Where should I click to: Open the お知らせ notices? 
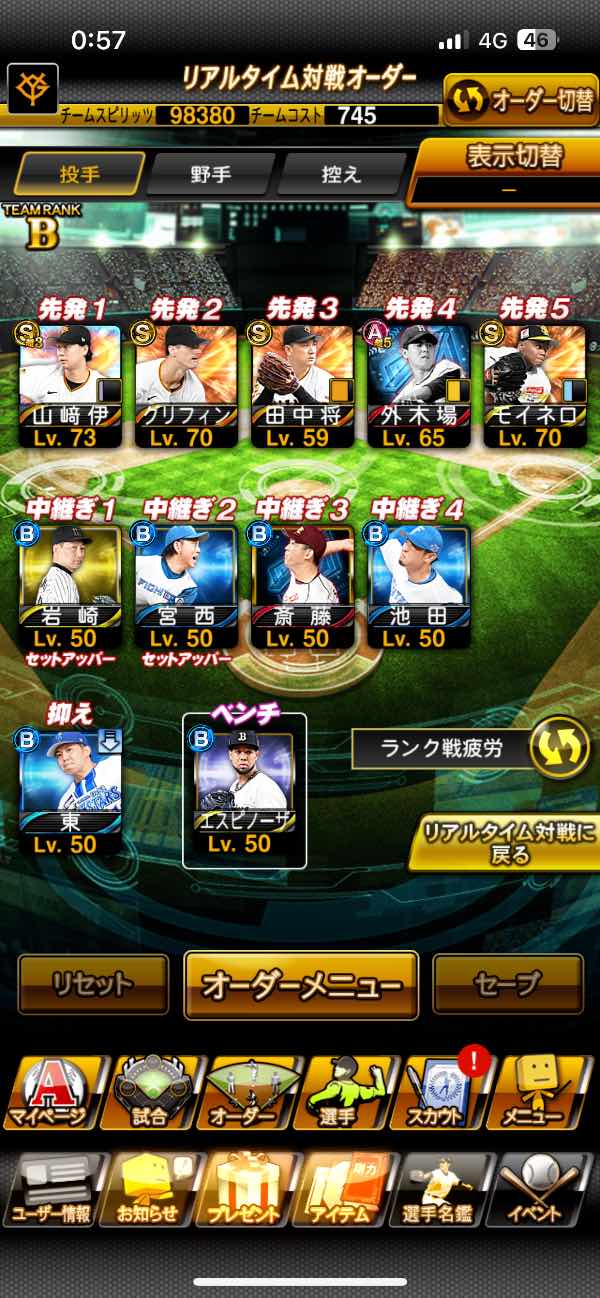[150, 1190]
